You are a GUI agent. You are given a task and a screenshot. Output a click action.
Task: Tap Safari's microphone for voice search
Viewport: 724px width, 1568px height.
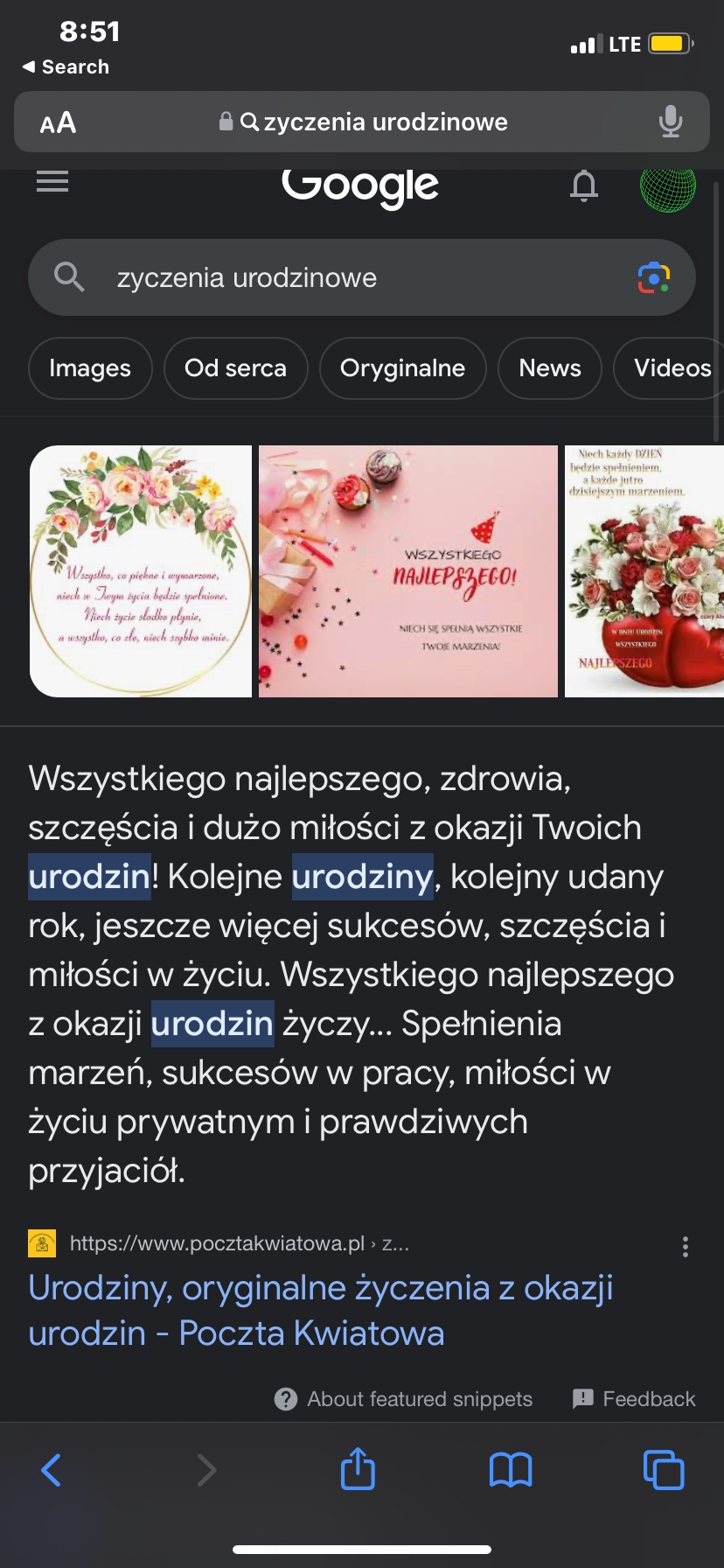[671, 122]
